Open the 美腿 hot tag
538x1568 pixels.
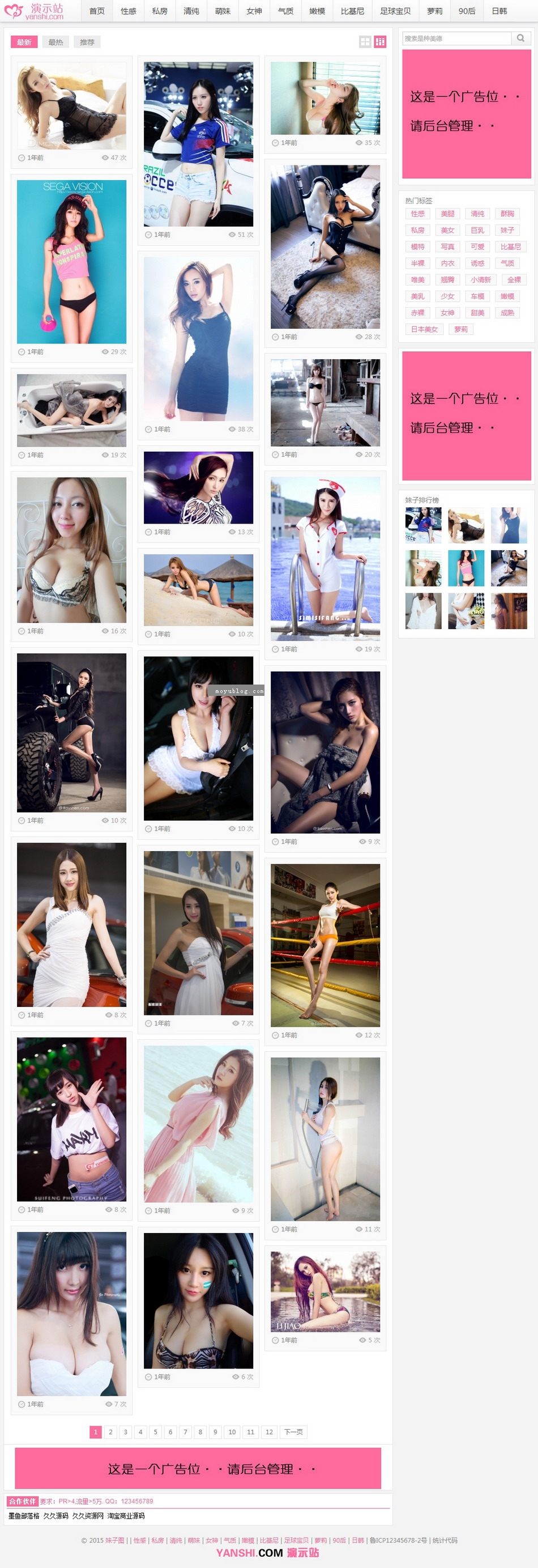pos(447,214)
